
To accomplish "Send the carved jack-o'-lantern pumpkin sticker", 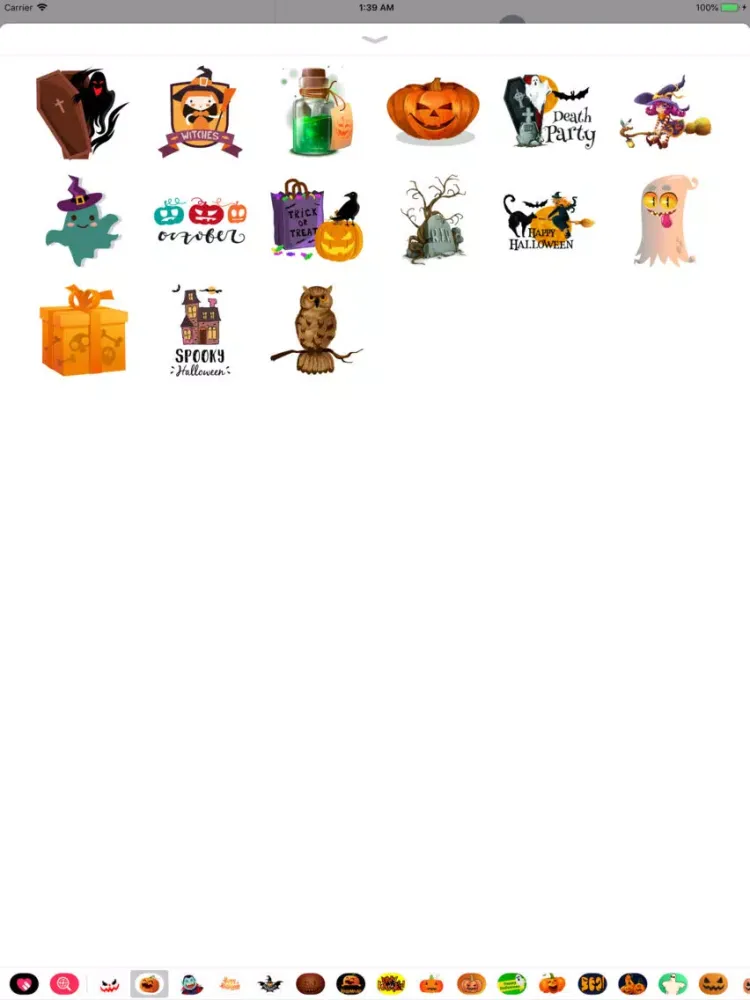I will point(433,112).
